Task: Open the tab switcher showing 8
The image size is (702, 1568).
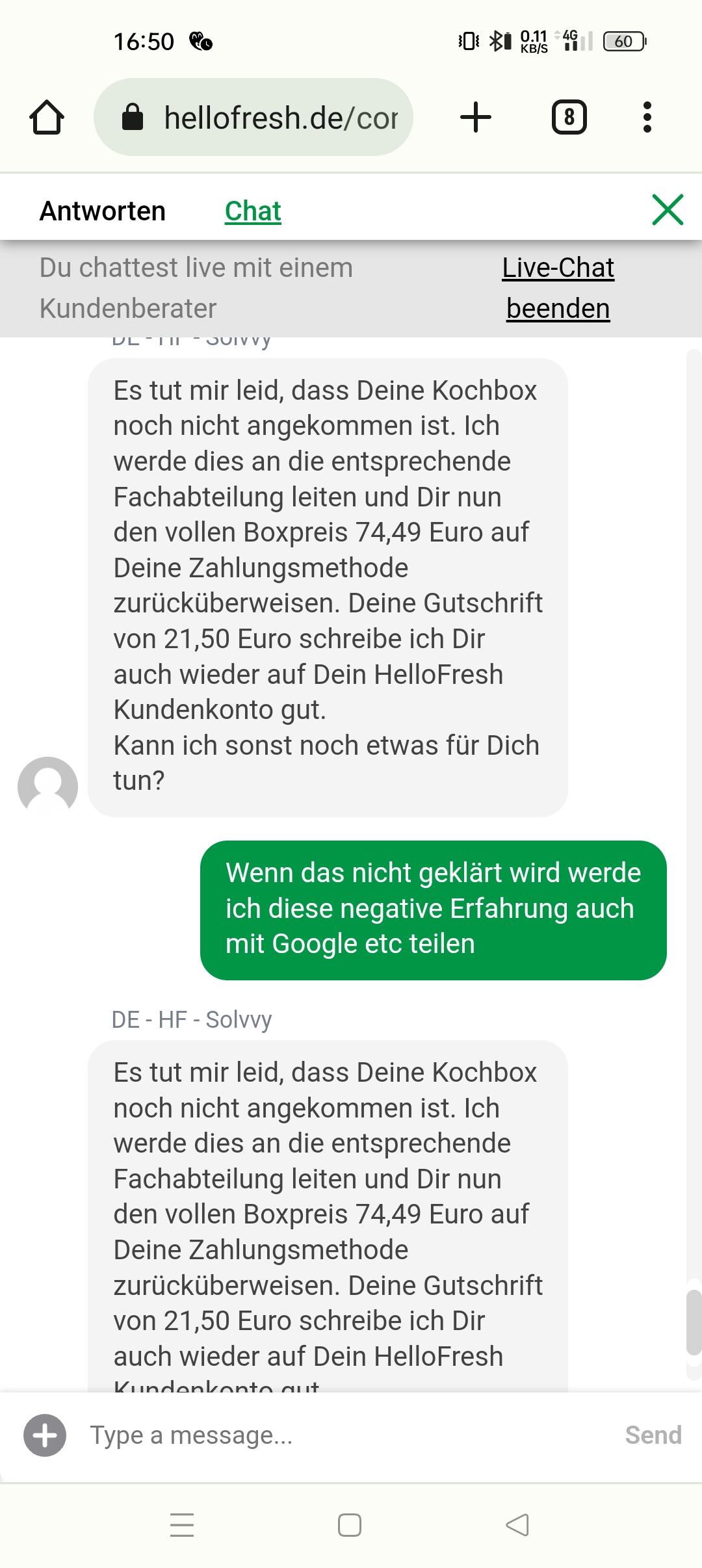Action: [x=569, y=118]
